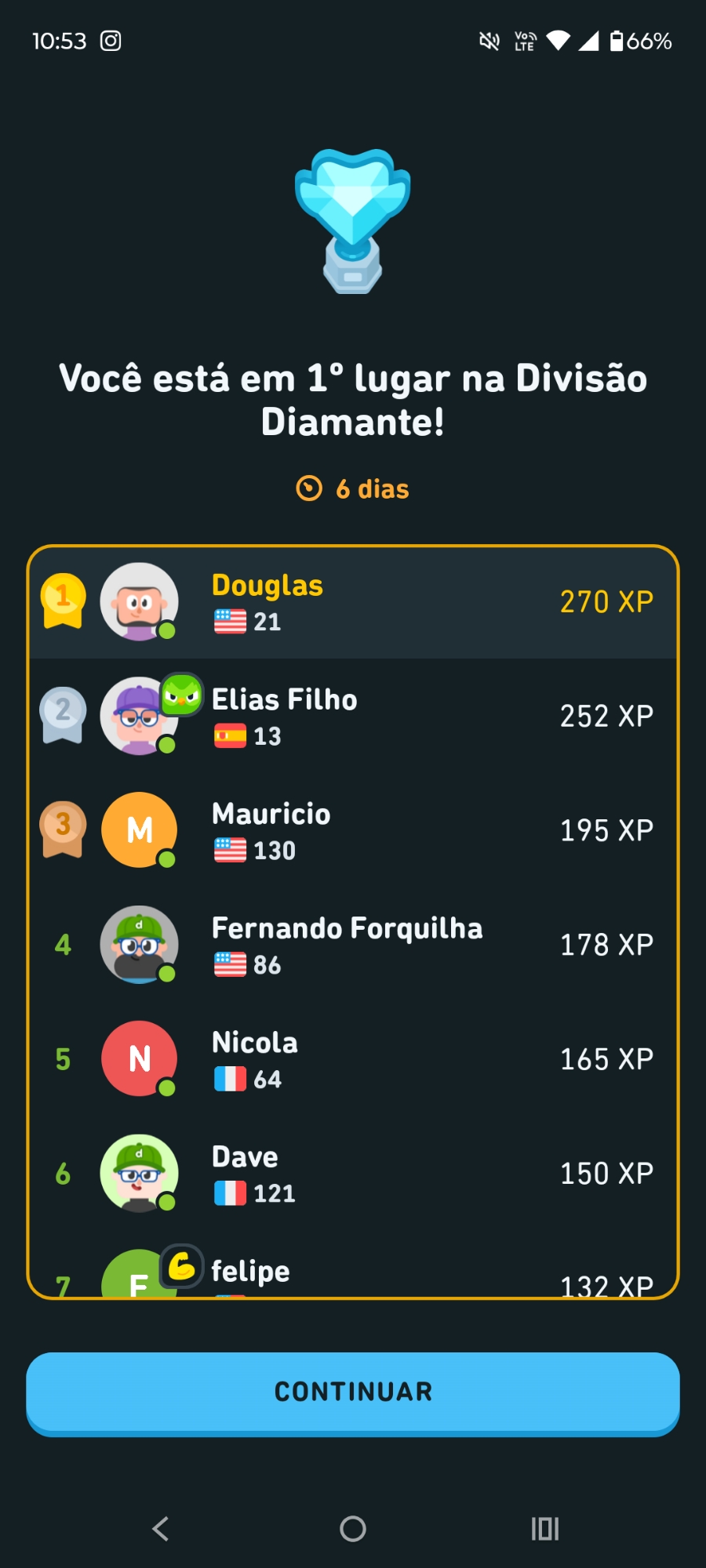This screenshot has height=1568, width=706.
Task: Go to the system home screen
Action: click(x=353, y=1528)
